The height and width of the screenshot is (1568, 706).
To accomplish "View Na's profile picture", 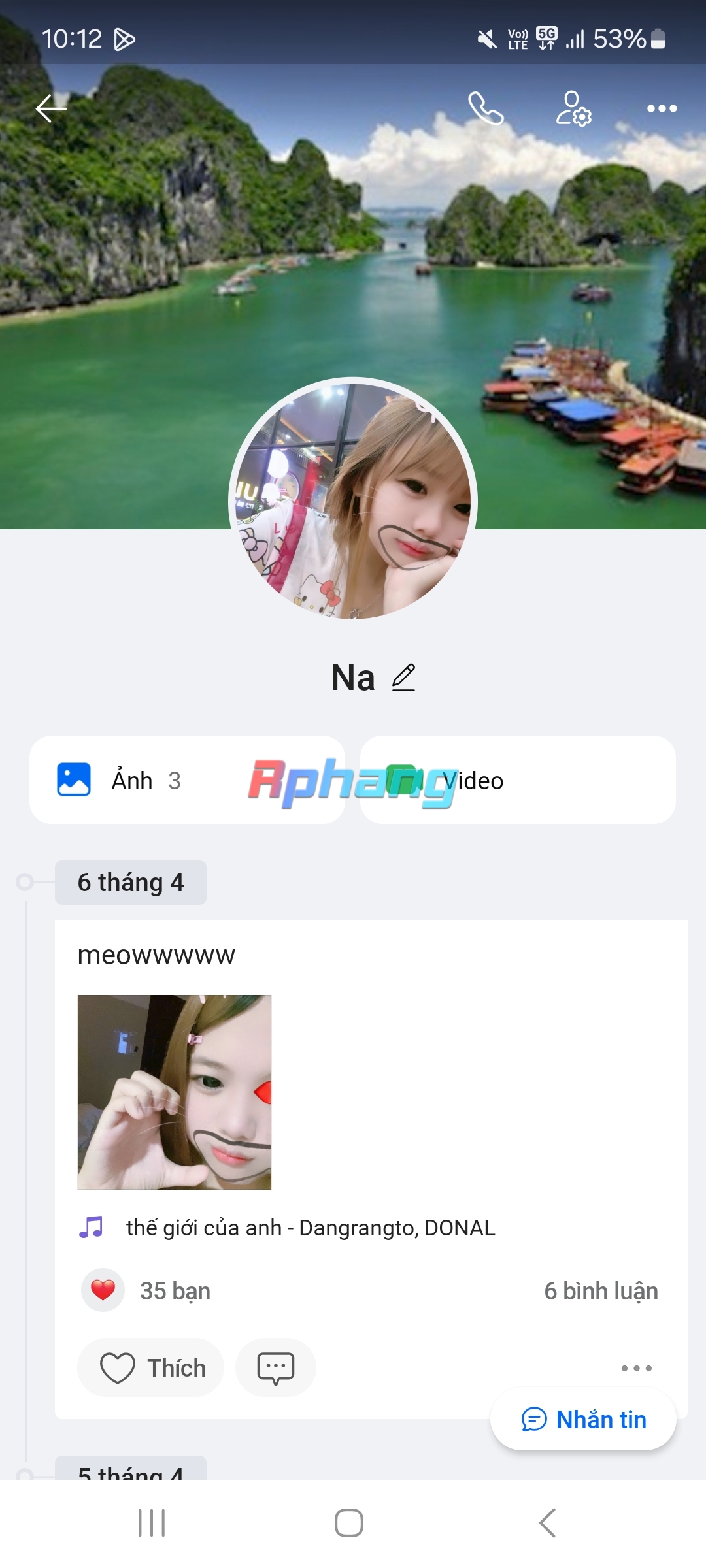I will coord(353,501).
